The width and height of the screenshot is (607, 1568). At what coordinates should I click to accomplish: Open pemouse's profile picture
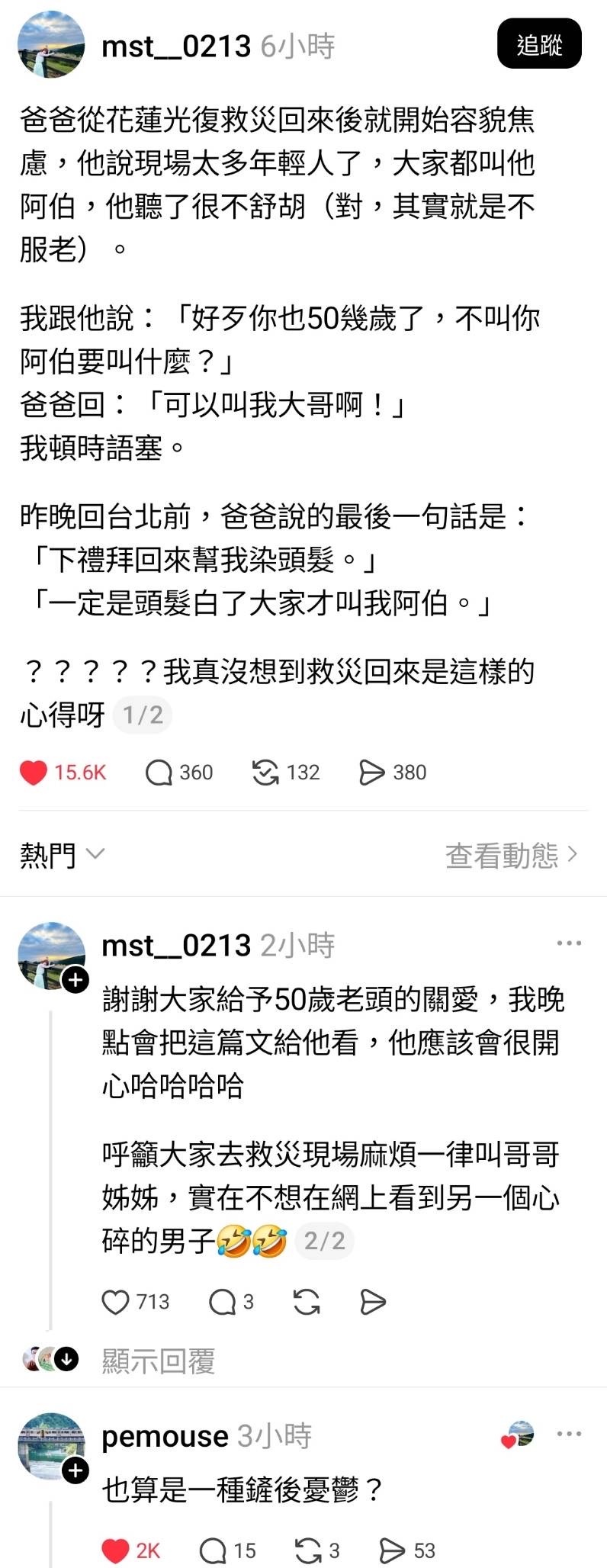click(51, 1446)
